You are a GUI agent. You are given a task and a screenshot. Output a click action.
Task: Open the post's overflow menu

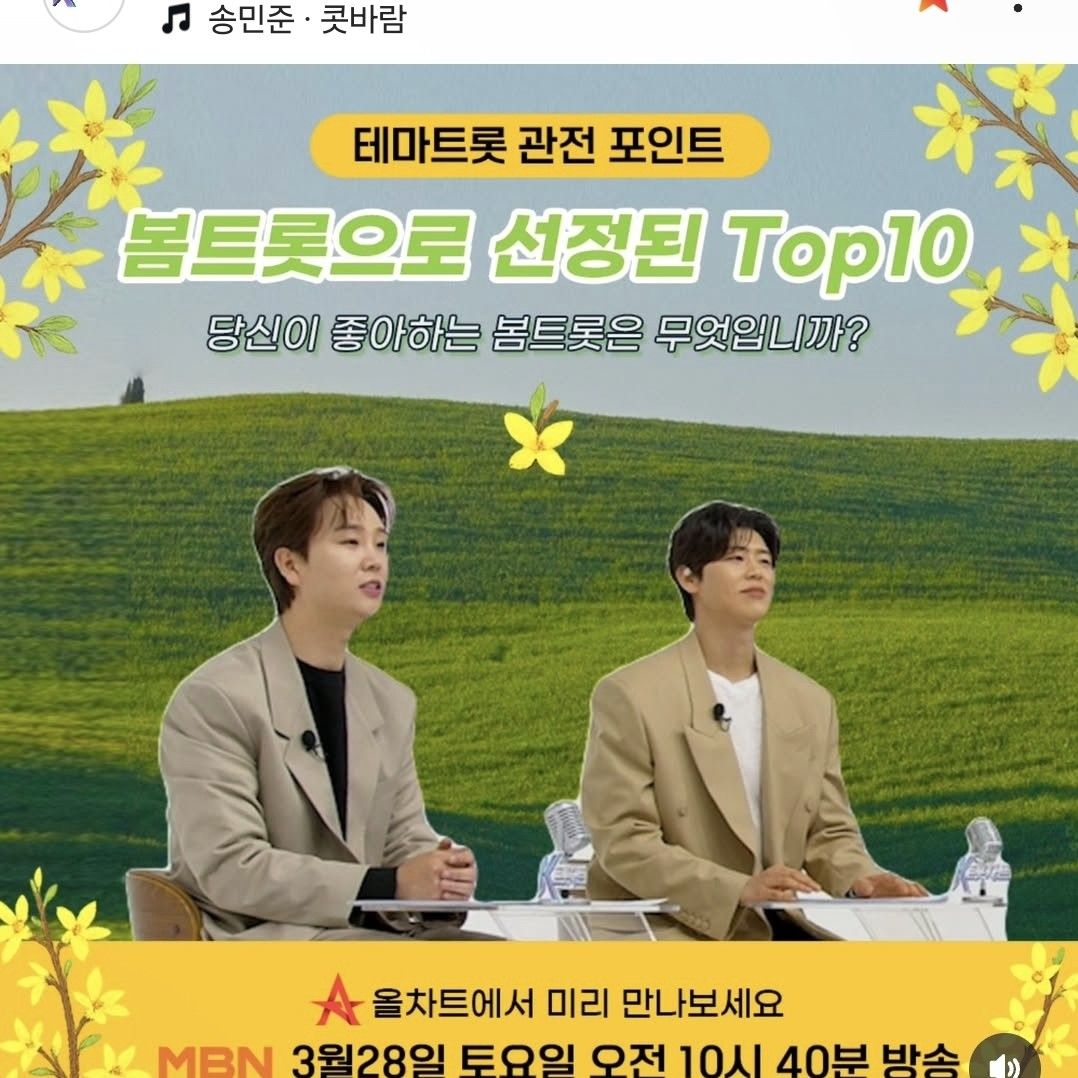coord(1018,9)
